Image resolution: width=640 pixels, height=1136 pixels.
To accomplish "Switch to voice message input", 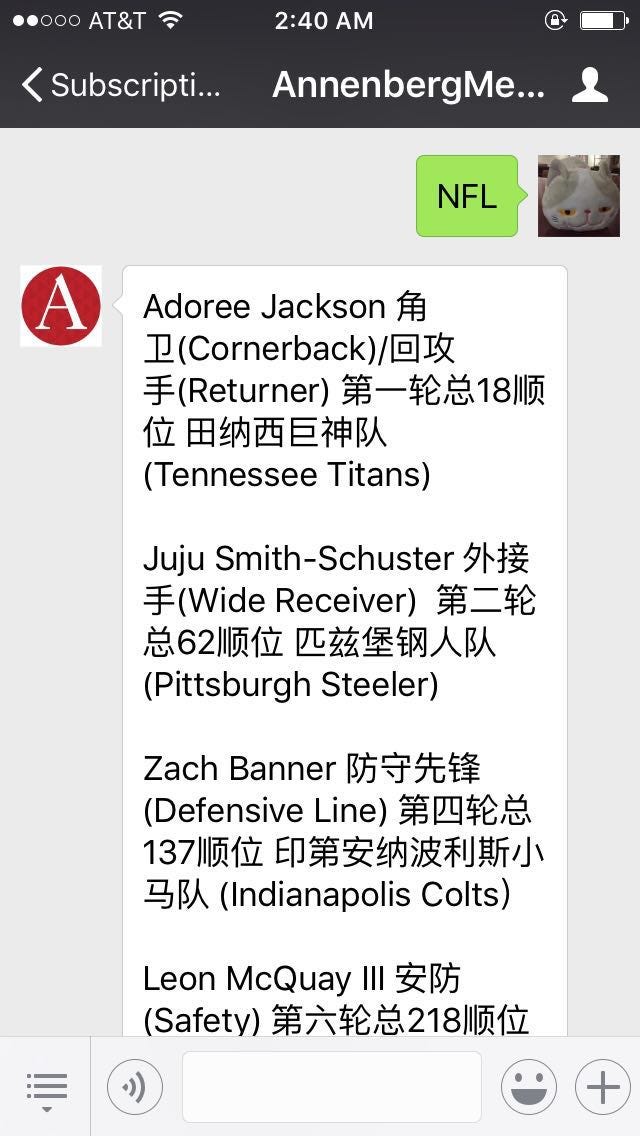I will pyautogui.click(x=135, y=1087).
